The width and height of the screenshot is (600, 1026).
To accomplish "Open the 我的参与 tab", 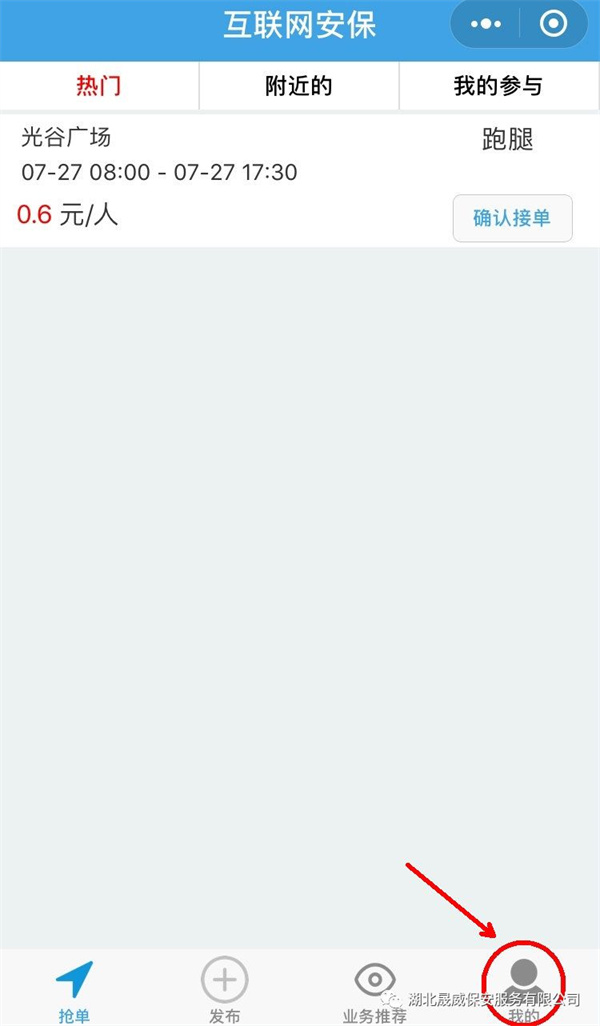I will tap(498, 86).
